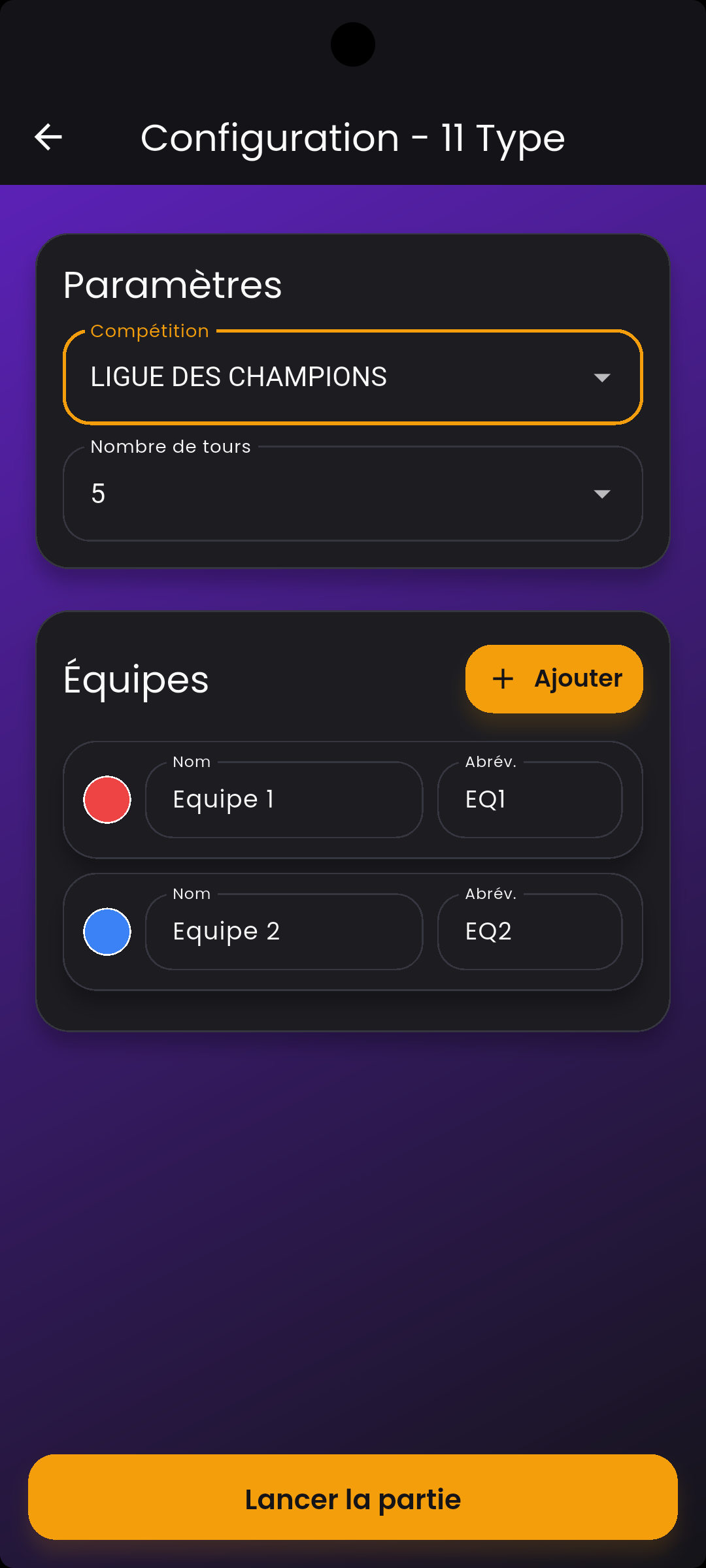The image size is (706, 1568).
Task: Change the red color of Equipe 1
Action: point(107,800)
